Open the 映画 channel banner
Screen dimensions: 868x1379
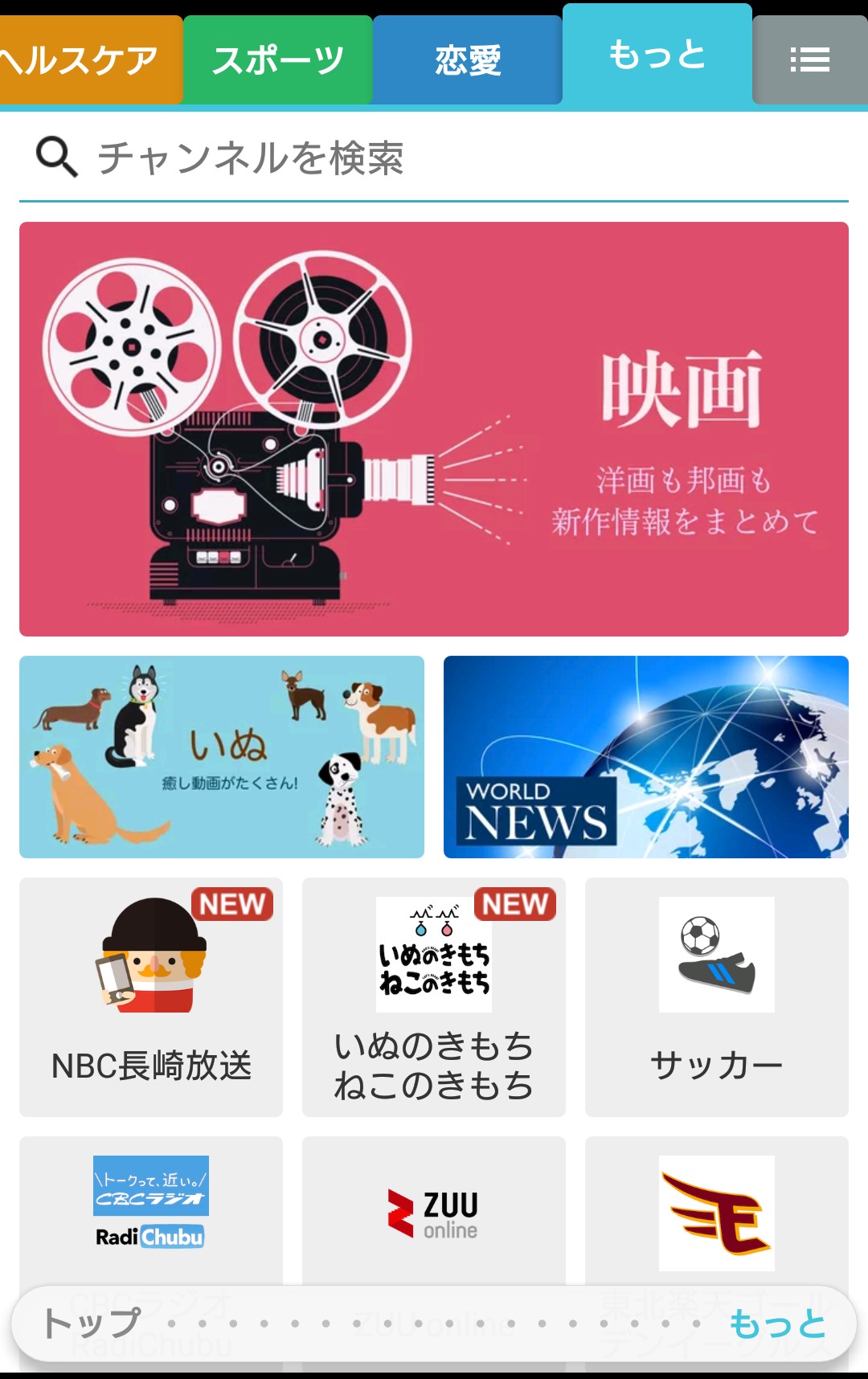tap(434, 429)
